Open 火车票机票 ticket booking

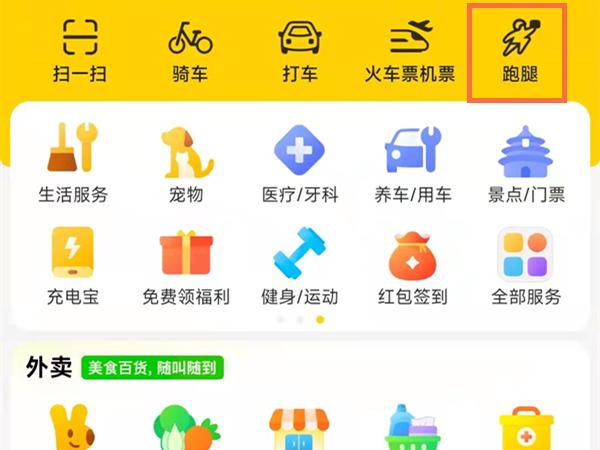click(x=408, y=50)
